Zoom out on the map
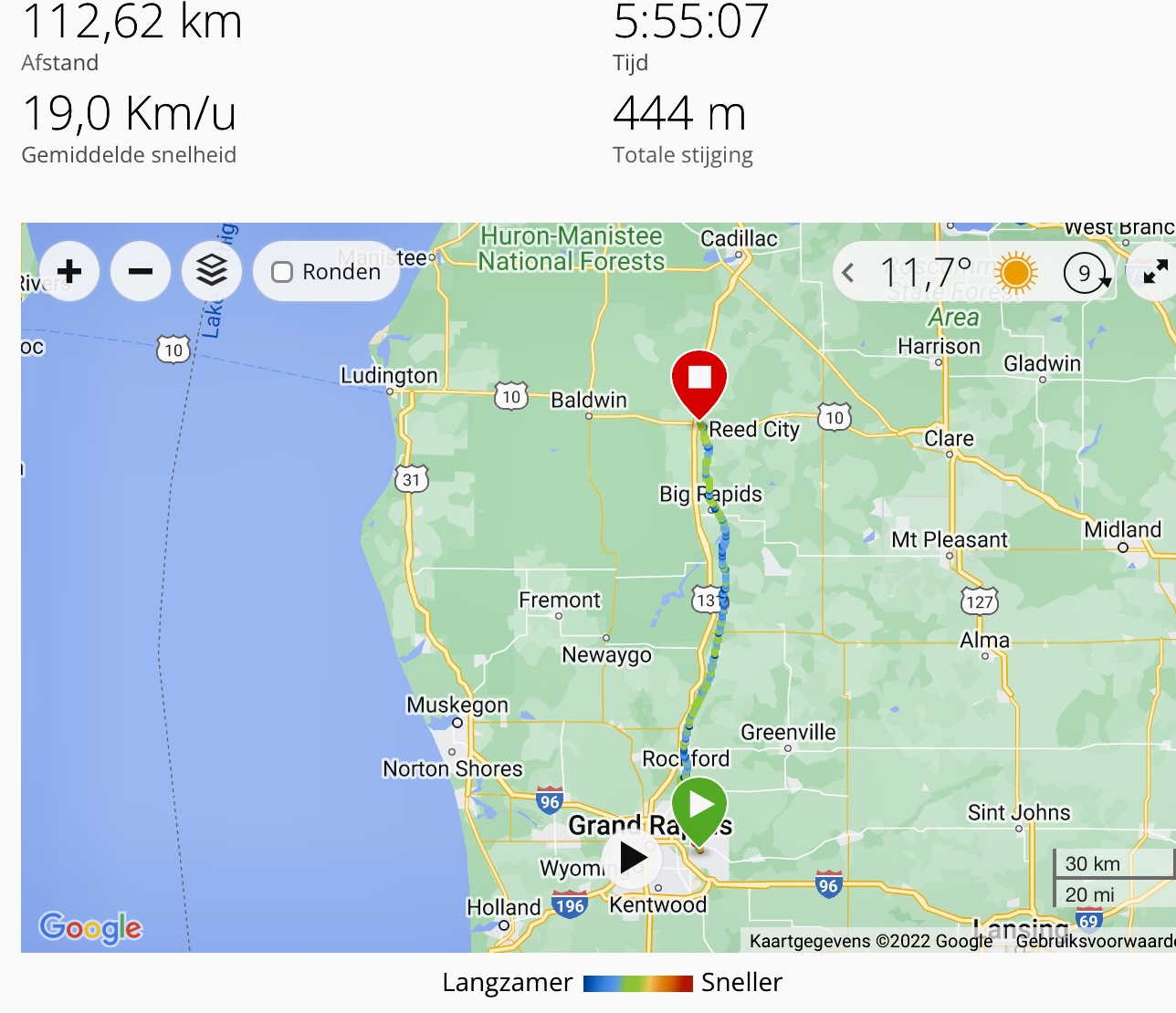Screen dimensions: 1176x1013 [x=141, y=271]
